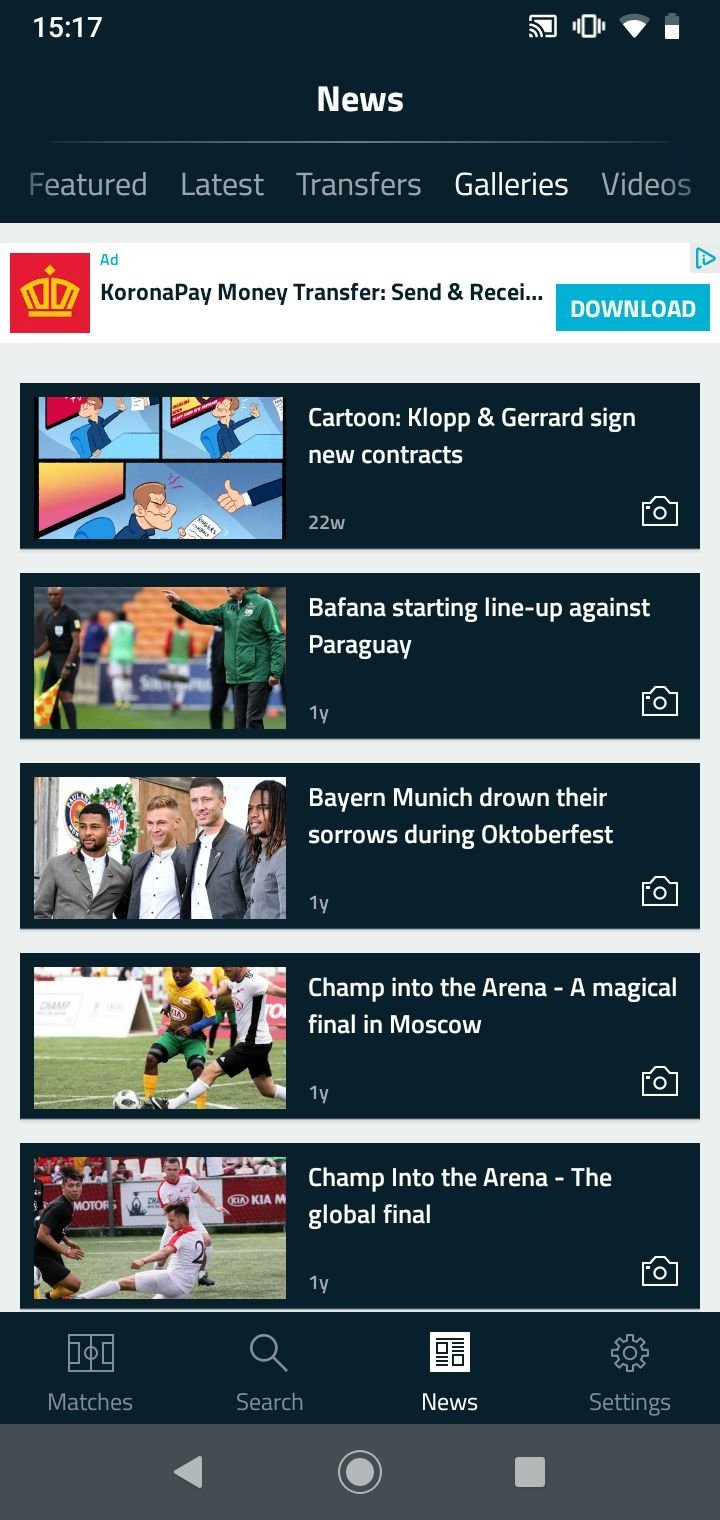Select the News icon in bottom bar
Screen dimensions: 720x1520
click(x=449, y=1352)
